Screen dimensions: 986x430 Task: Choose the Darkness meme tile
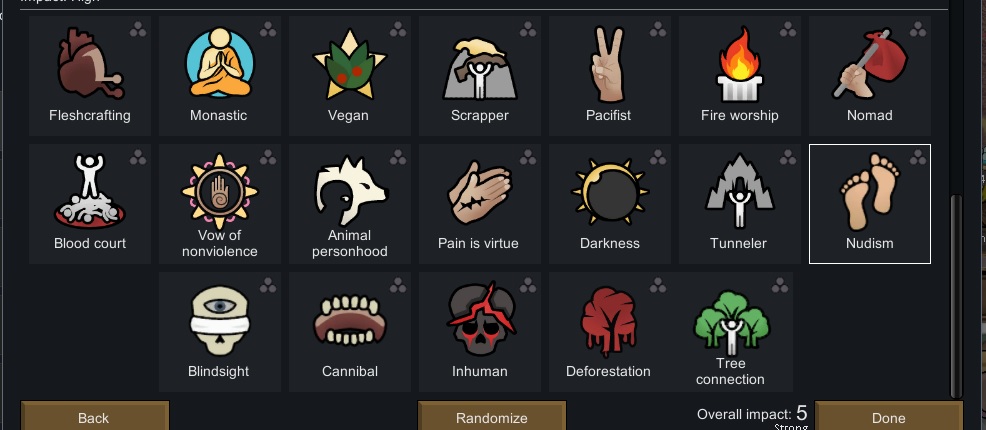[x=610, y=203]
